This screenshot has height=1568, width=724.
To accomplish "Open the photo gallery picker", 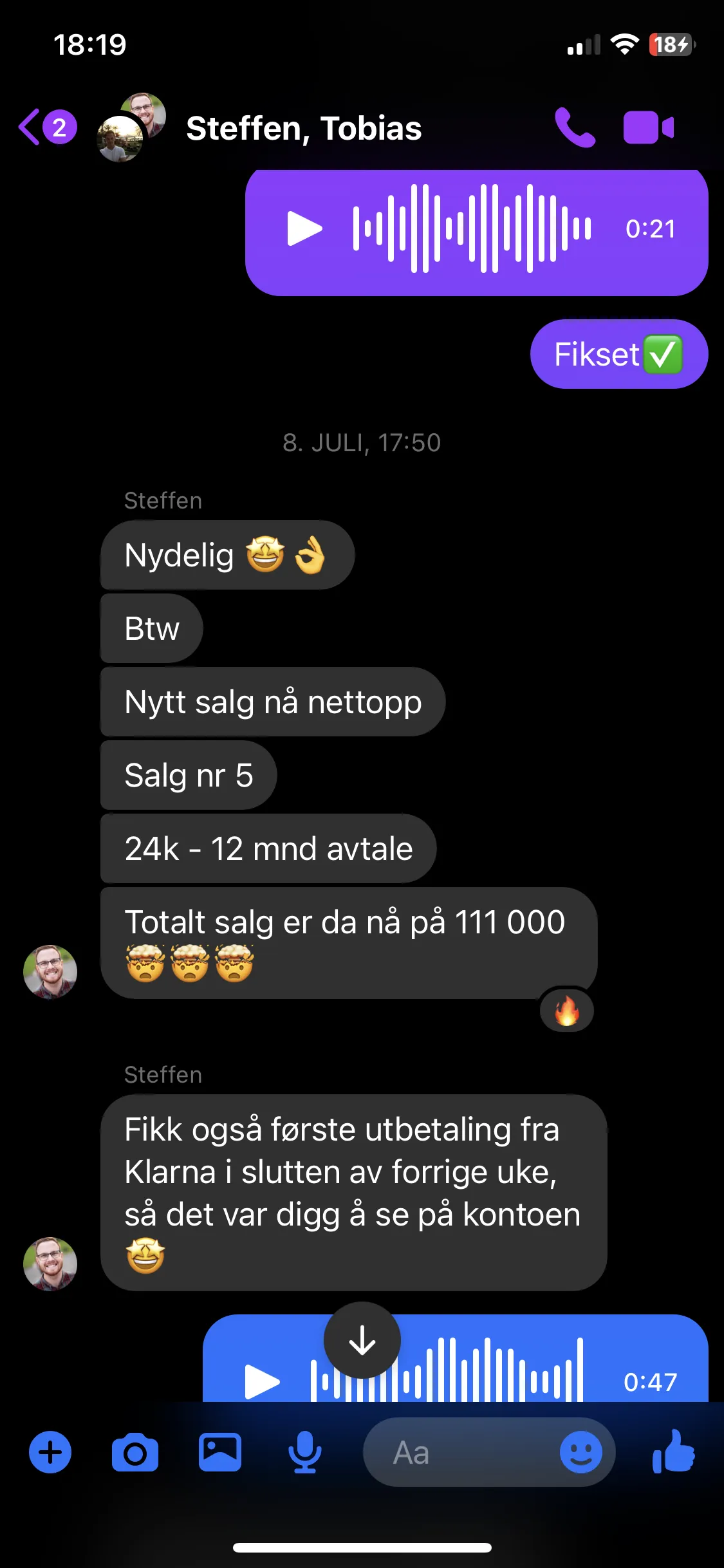I will (220, 1452).
